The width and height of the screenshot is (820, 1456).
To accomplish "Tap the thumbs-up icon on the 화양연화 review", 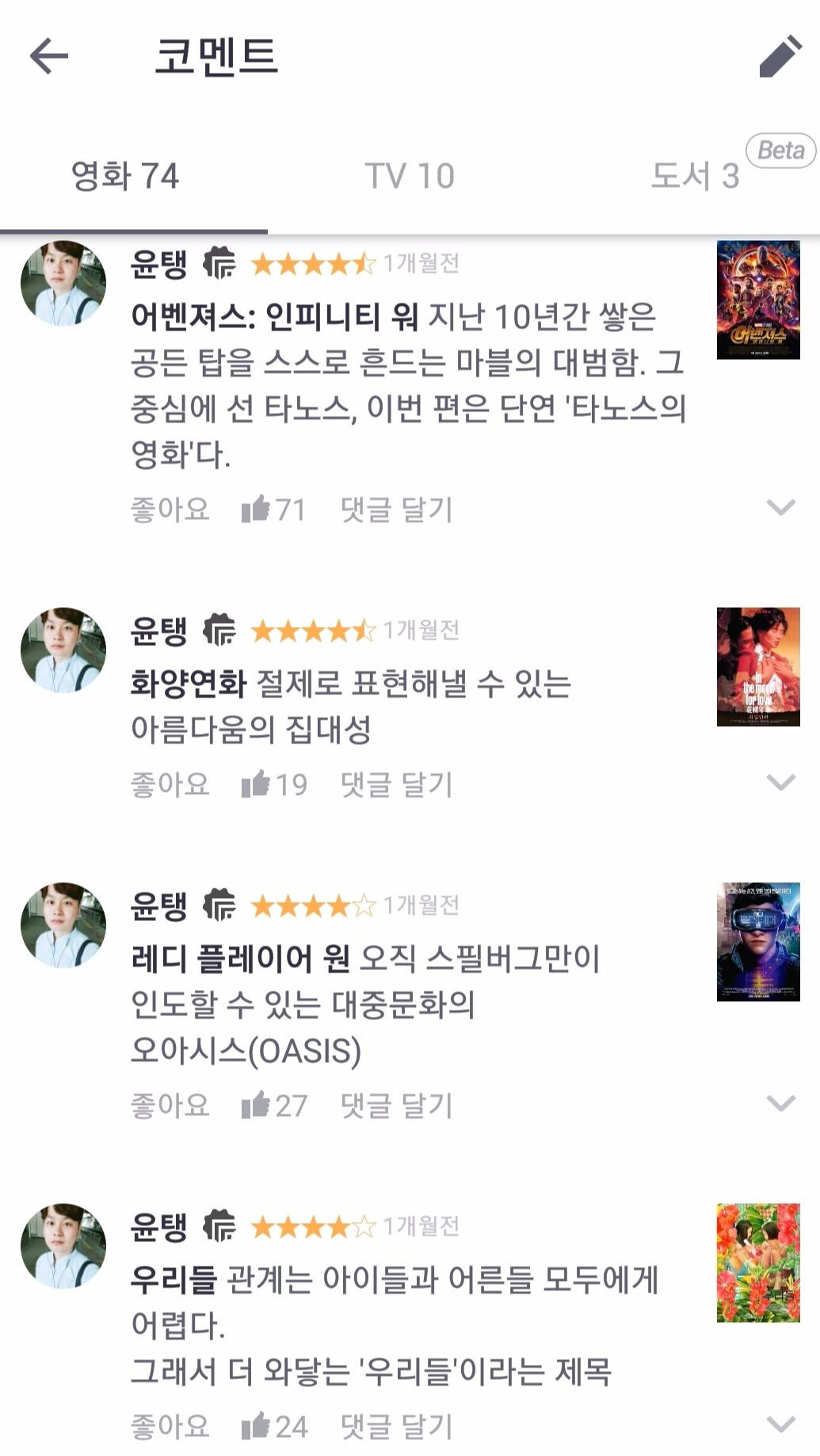I will (x=257, y=785).
